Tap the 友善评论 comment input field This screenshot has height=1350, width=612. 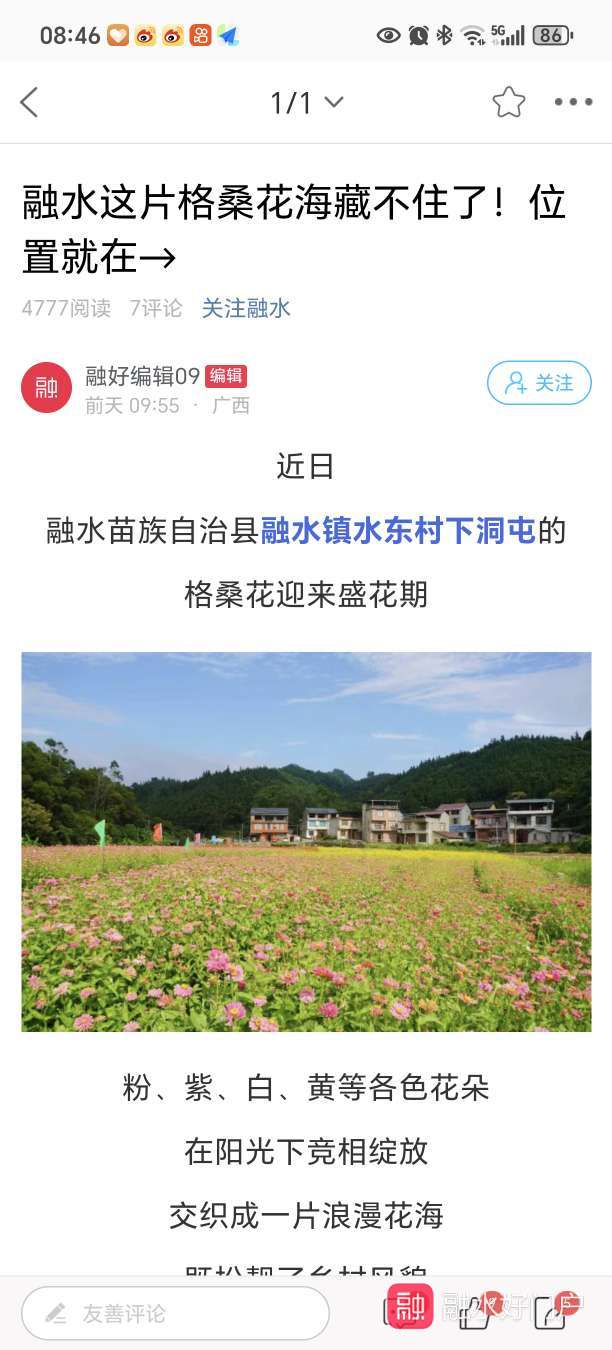point(176,1312)
